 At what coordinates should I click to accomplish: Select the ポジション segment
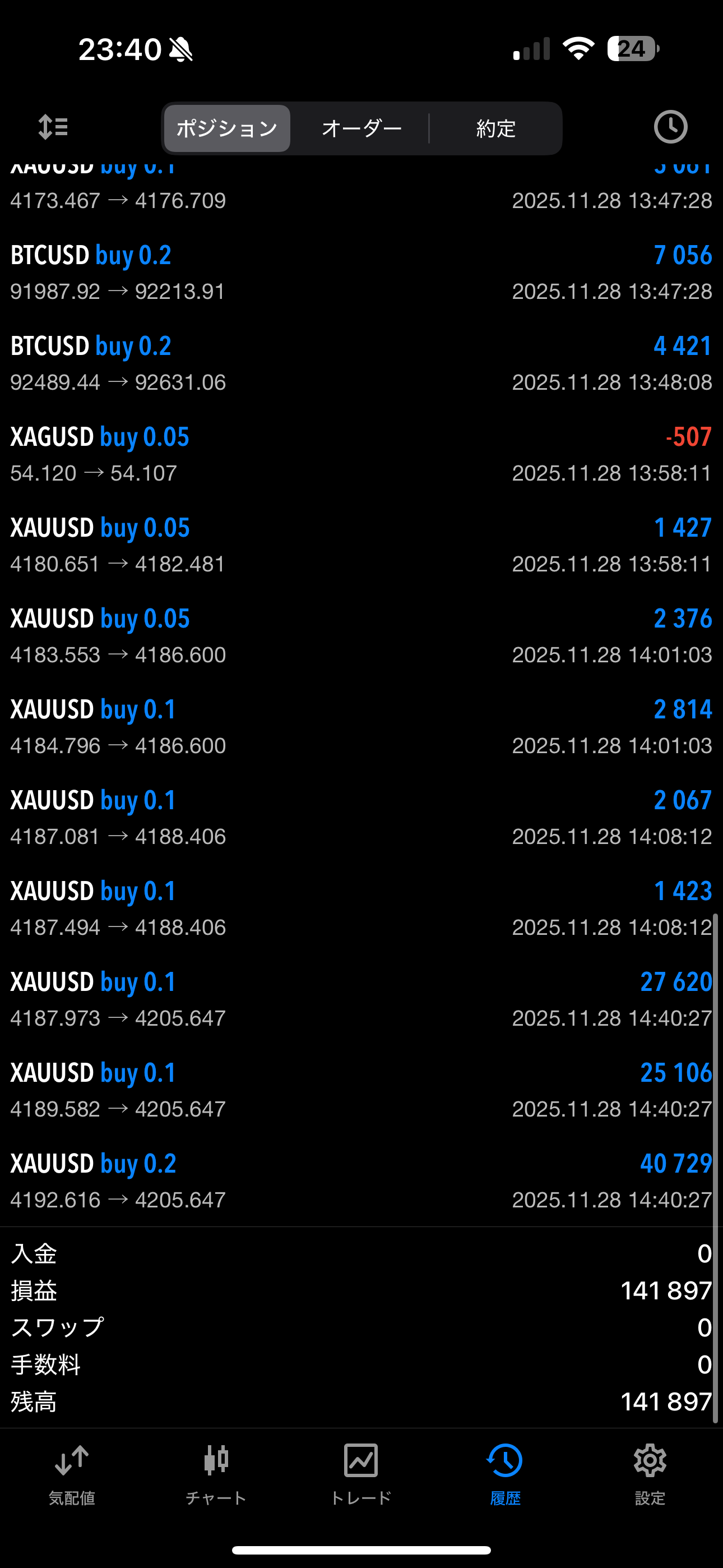point(227,128)
